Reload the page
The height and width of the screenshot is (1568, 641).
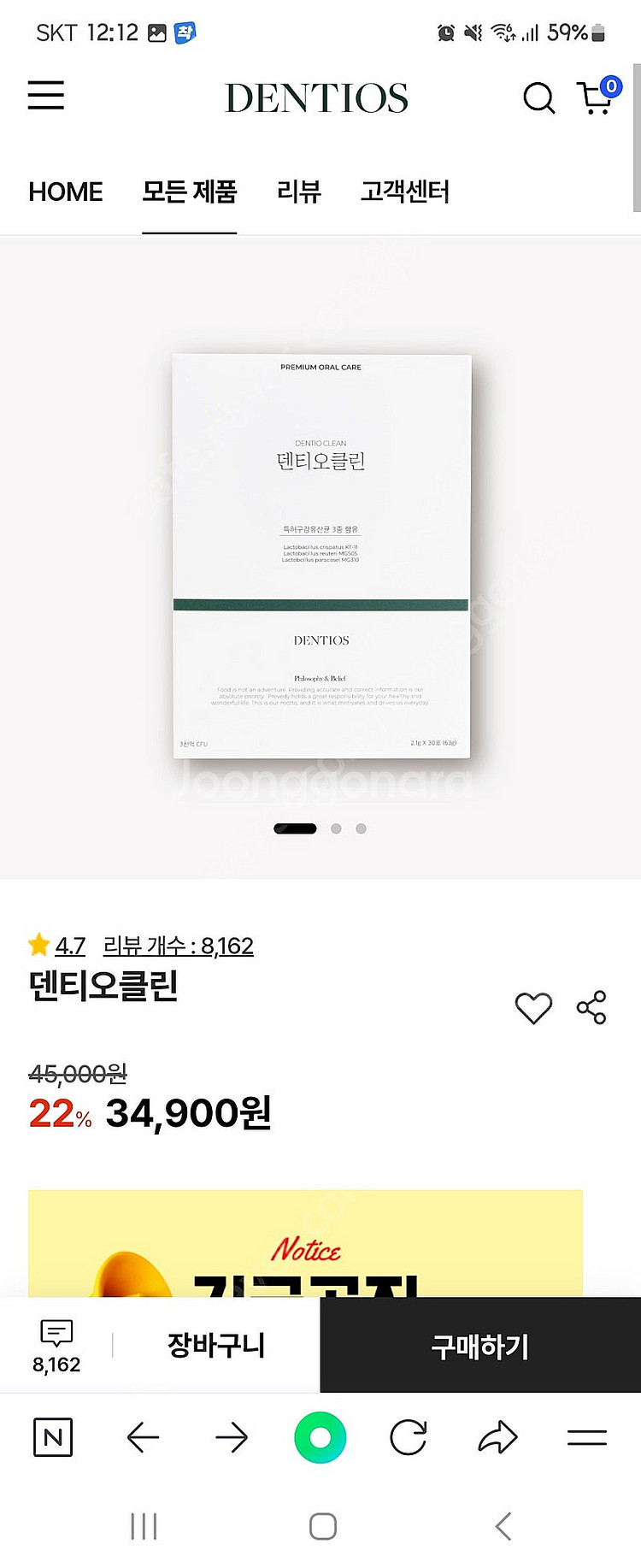pyautogui.click(x=408, y=1437)
